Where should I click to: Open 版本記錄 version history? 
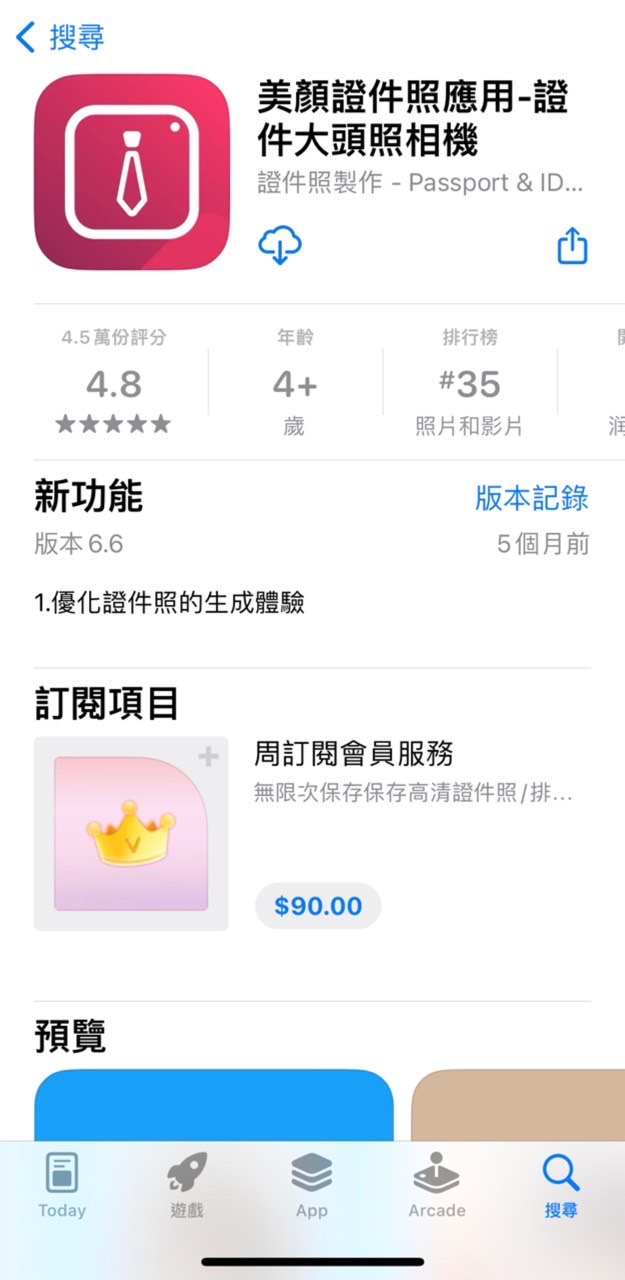531,498
